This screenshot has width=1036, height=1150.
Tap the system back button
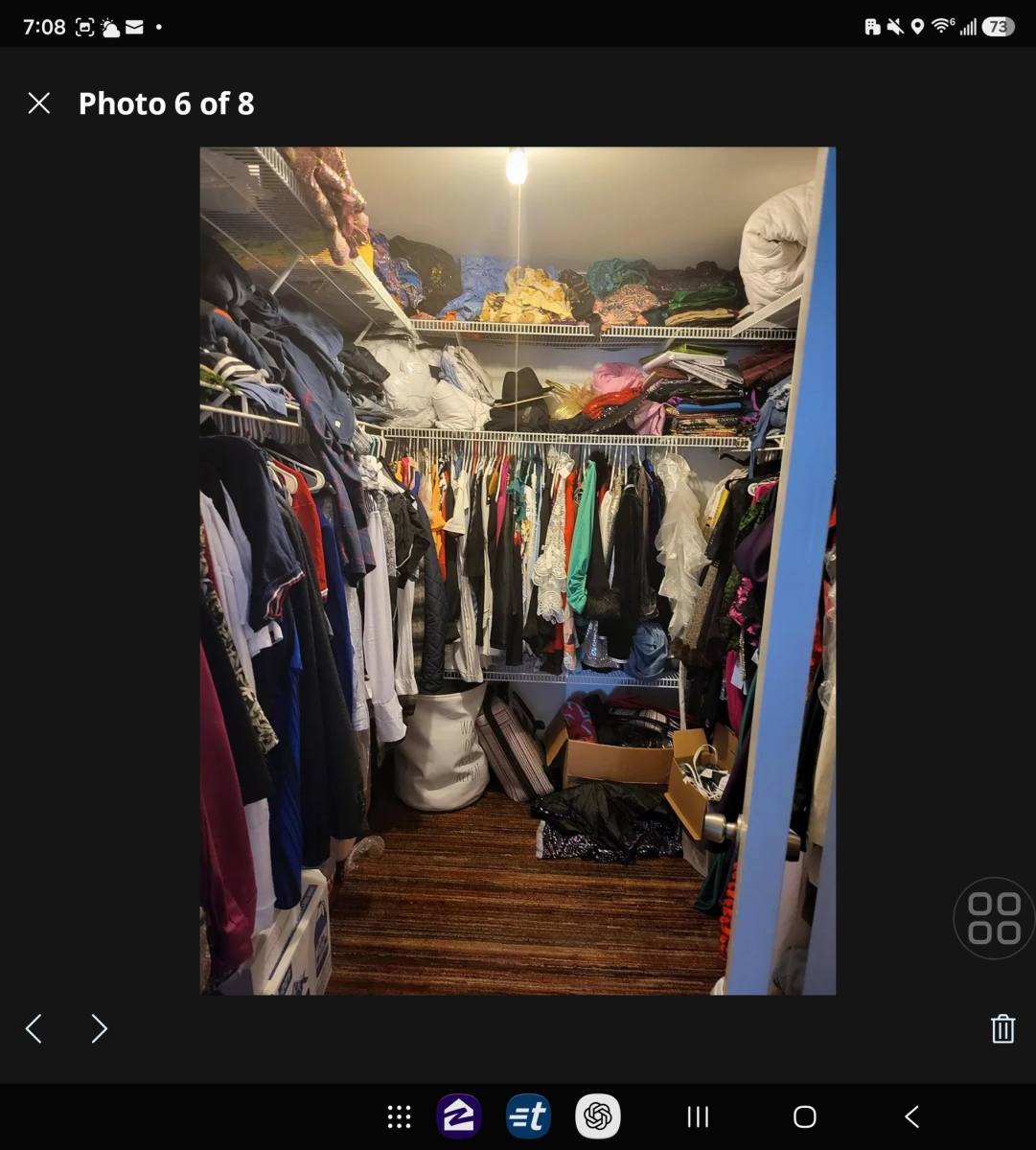point(911,1116)
